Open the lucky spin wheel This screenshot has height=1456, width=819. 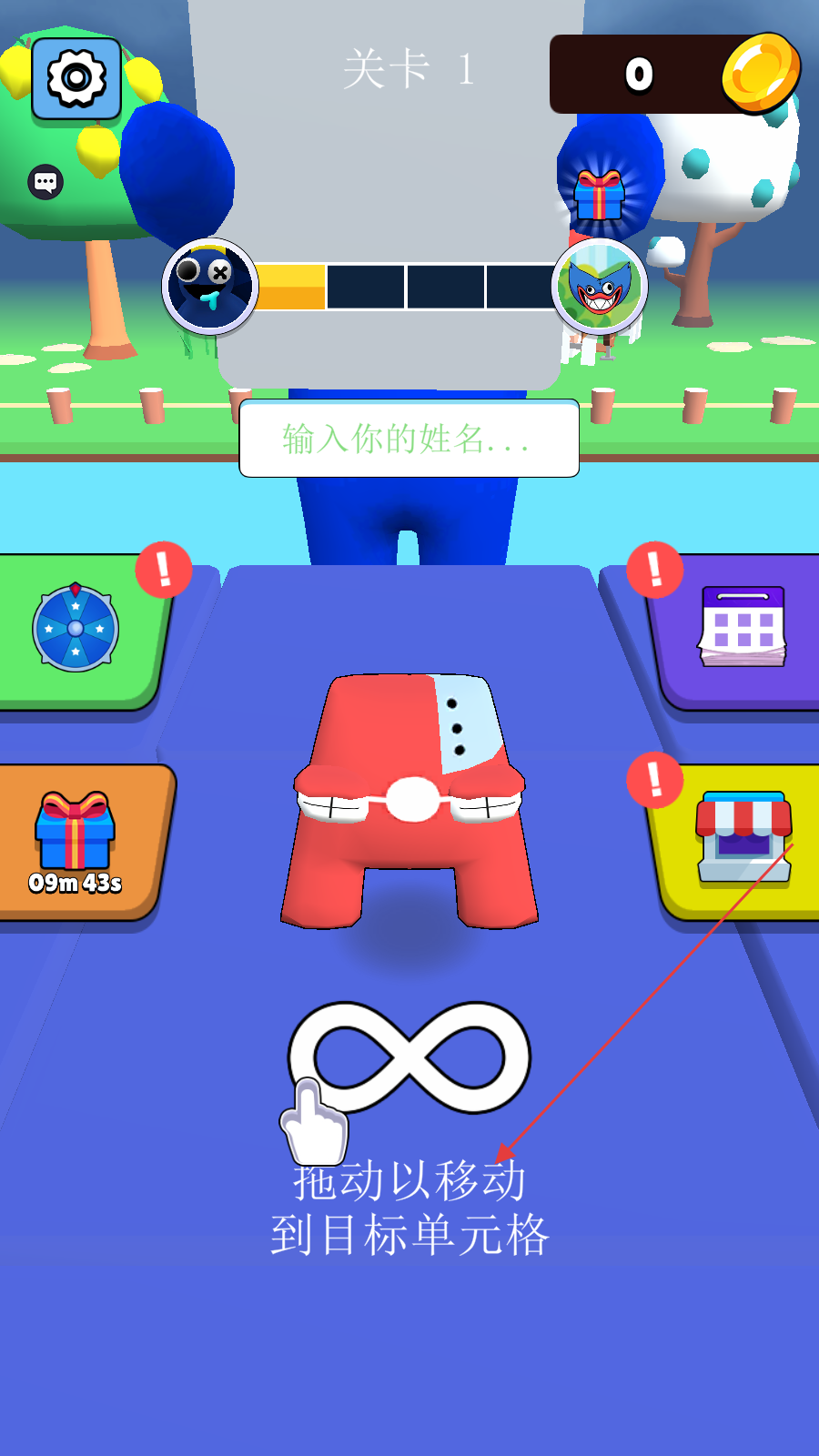coord(76,629)
